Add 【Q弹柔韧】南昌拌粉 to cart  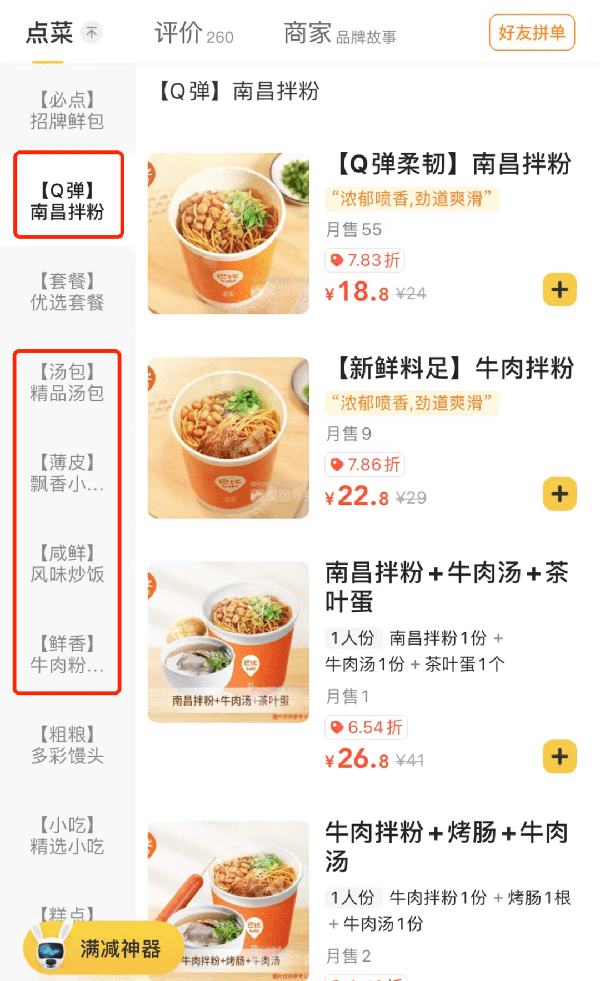pyautogui.click(x=559, y=290)
